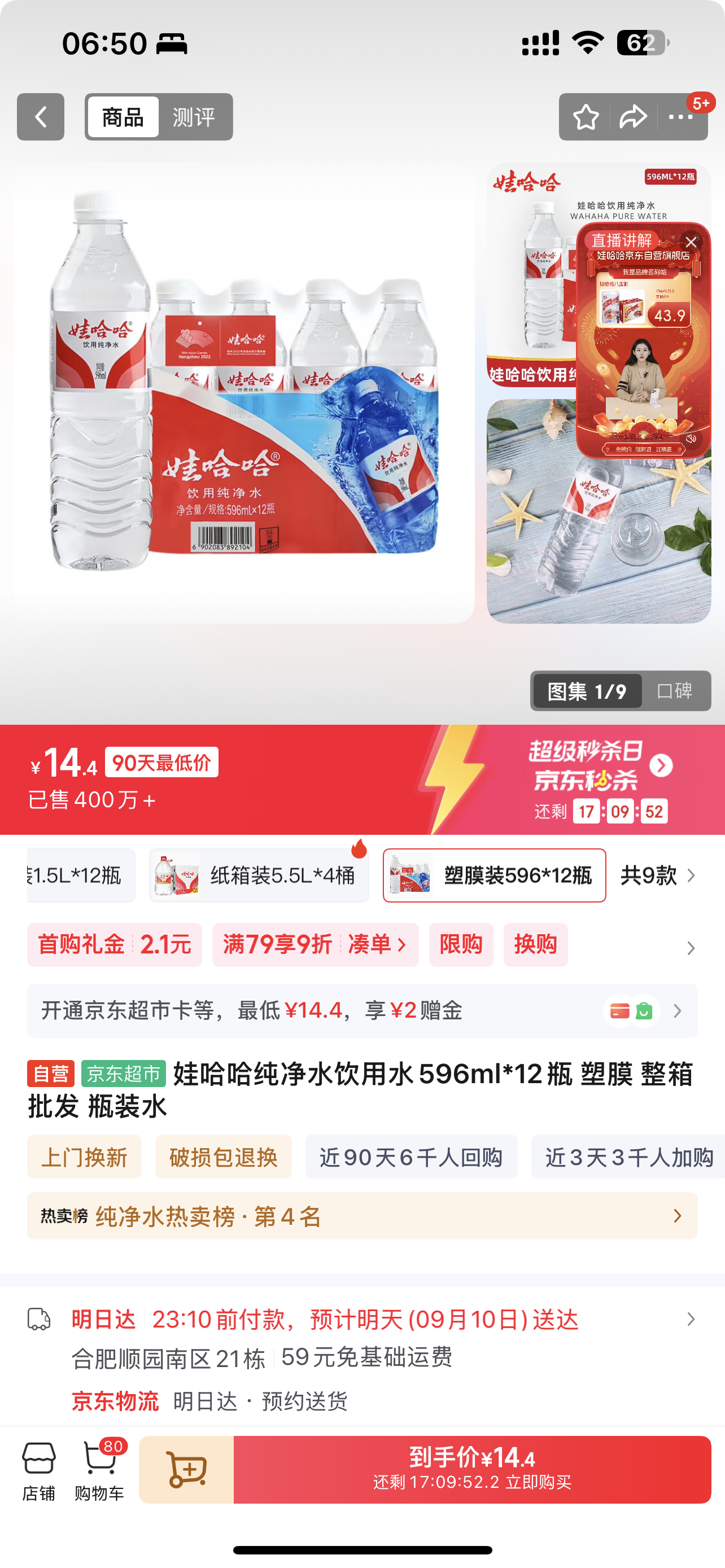Viewport: 725px width, 1568px height.
Task: Buy now at 到手价¥14.4
Action: pos(472,1470)
